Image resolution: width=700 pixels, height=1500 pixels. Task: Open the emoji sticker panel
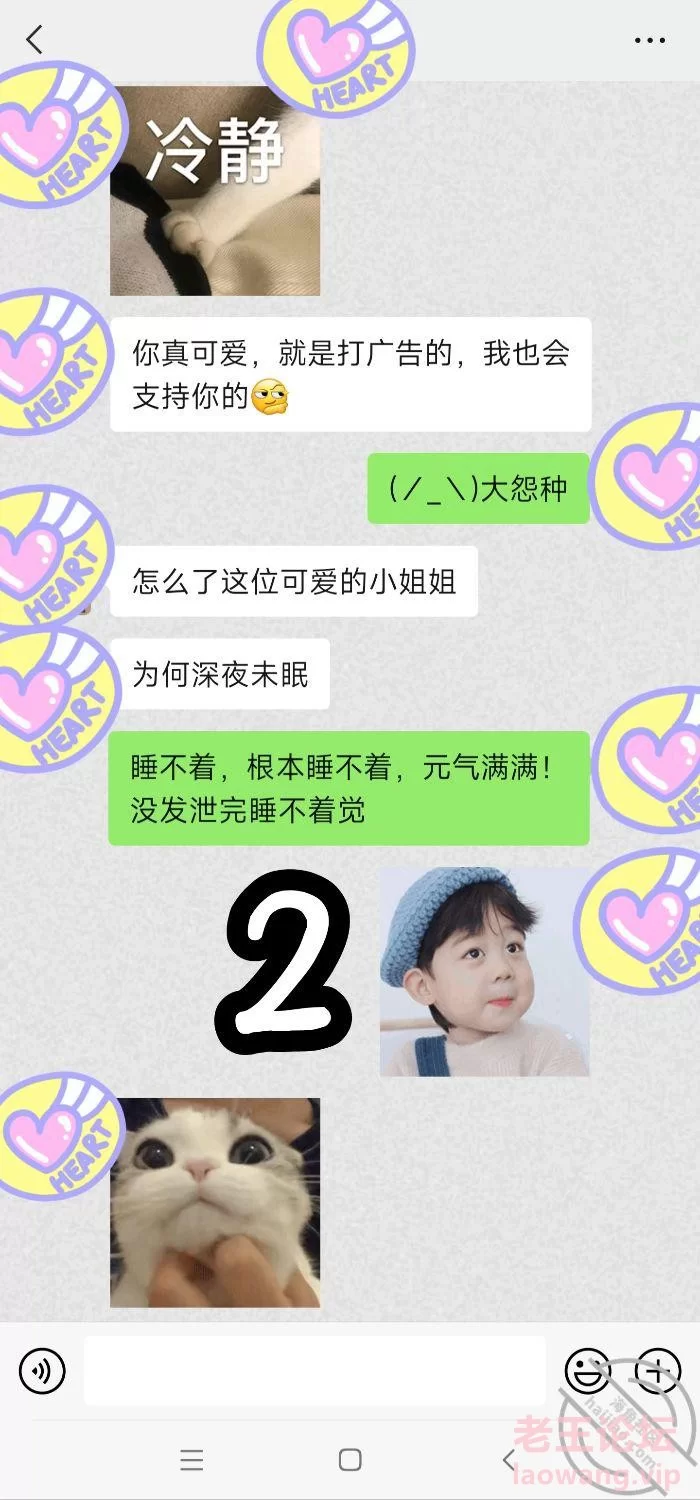tap(587, 1370)
